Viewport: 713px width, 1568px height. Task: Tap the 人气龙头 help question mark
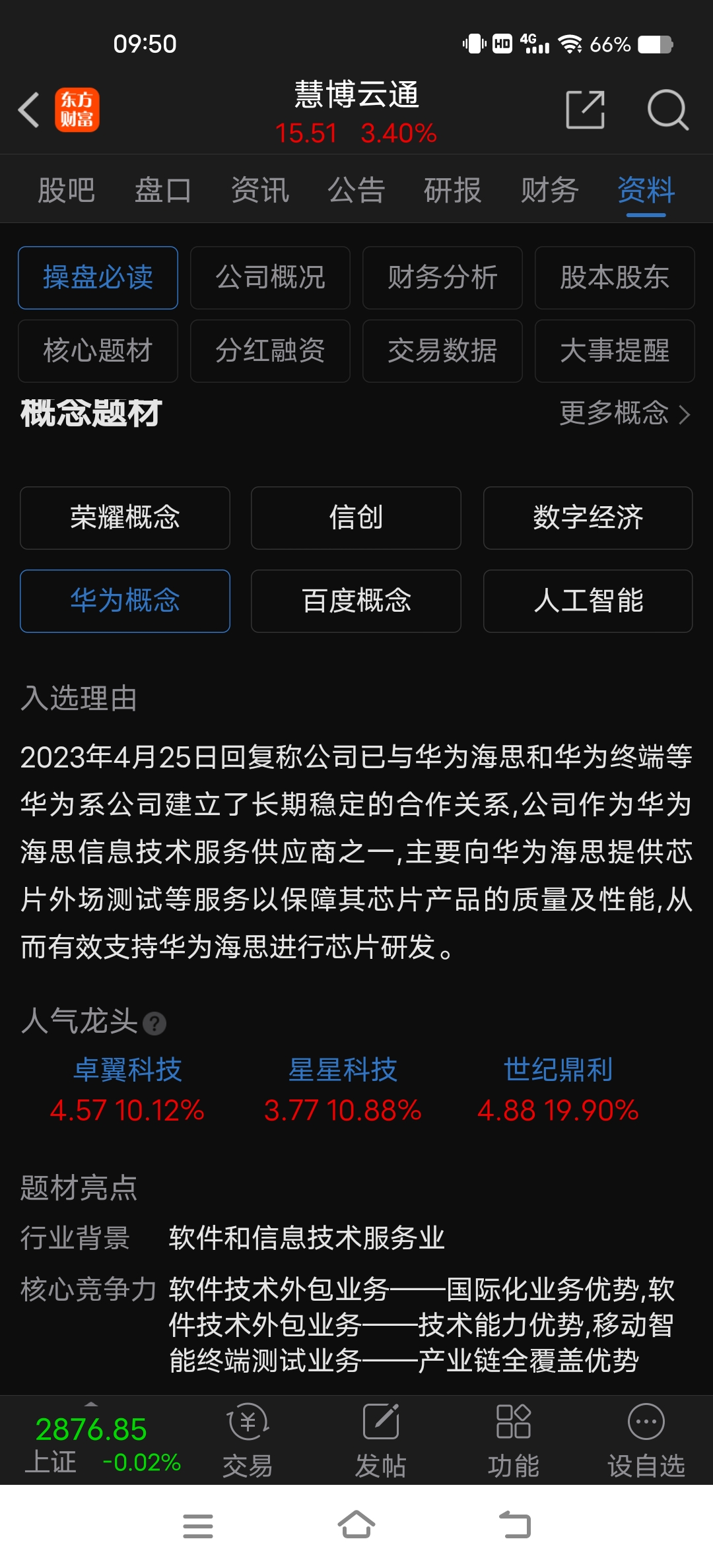pyautogui.click(x=154, y=1024)
